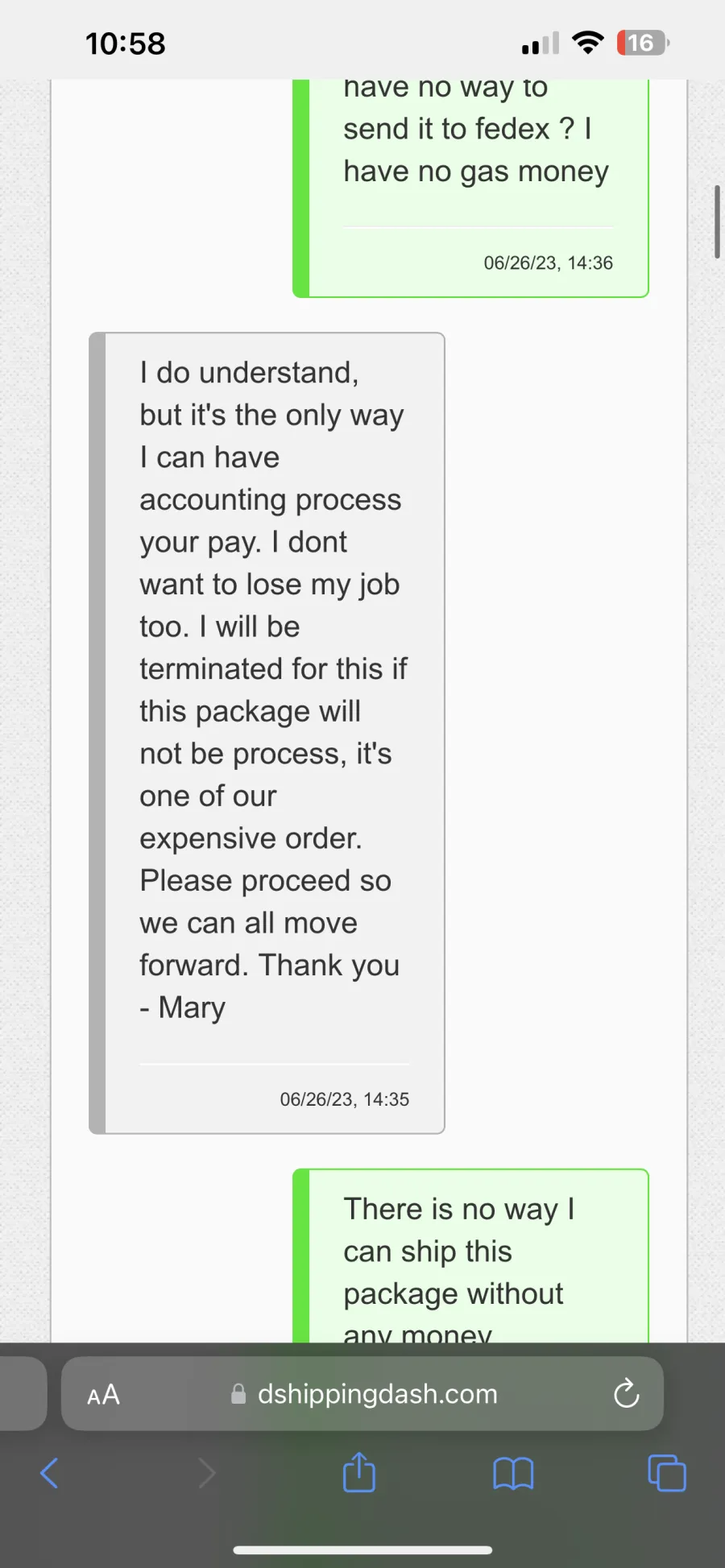Go back to the previous page
Screen dimensions: 725x1568
click(x=50, y=1473)
